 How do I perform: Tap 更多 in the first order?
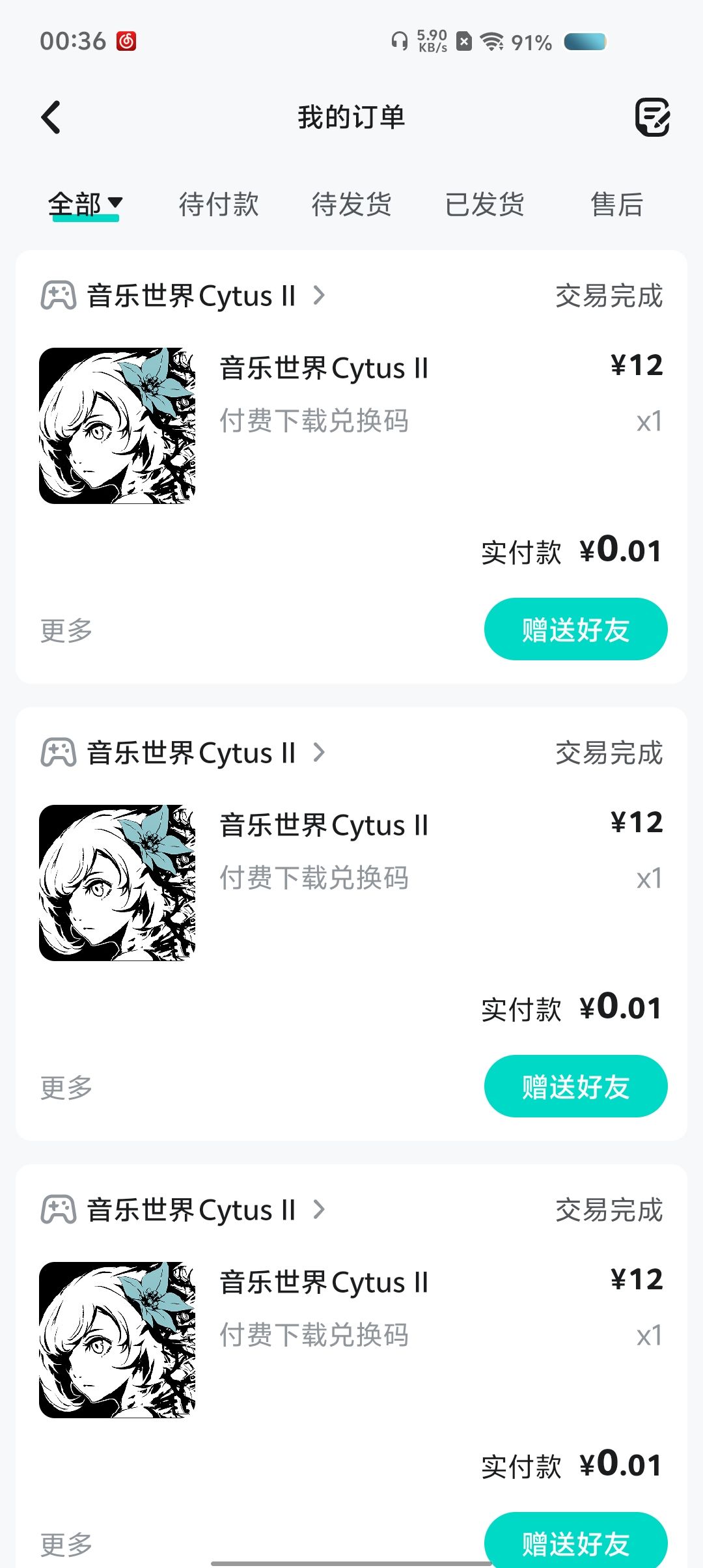pos(66,630)
